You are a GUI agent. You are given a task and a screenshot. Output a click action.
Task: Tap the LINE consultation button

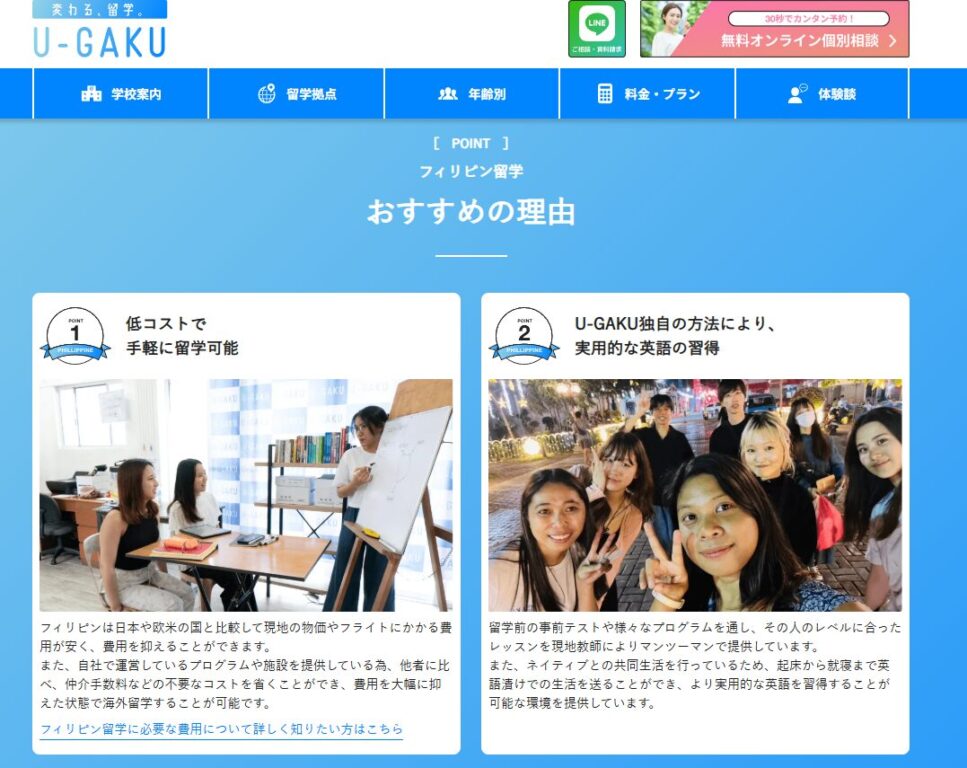[x=596, y=28]
